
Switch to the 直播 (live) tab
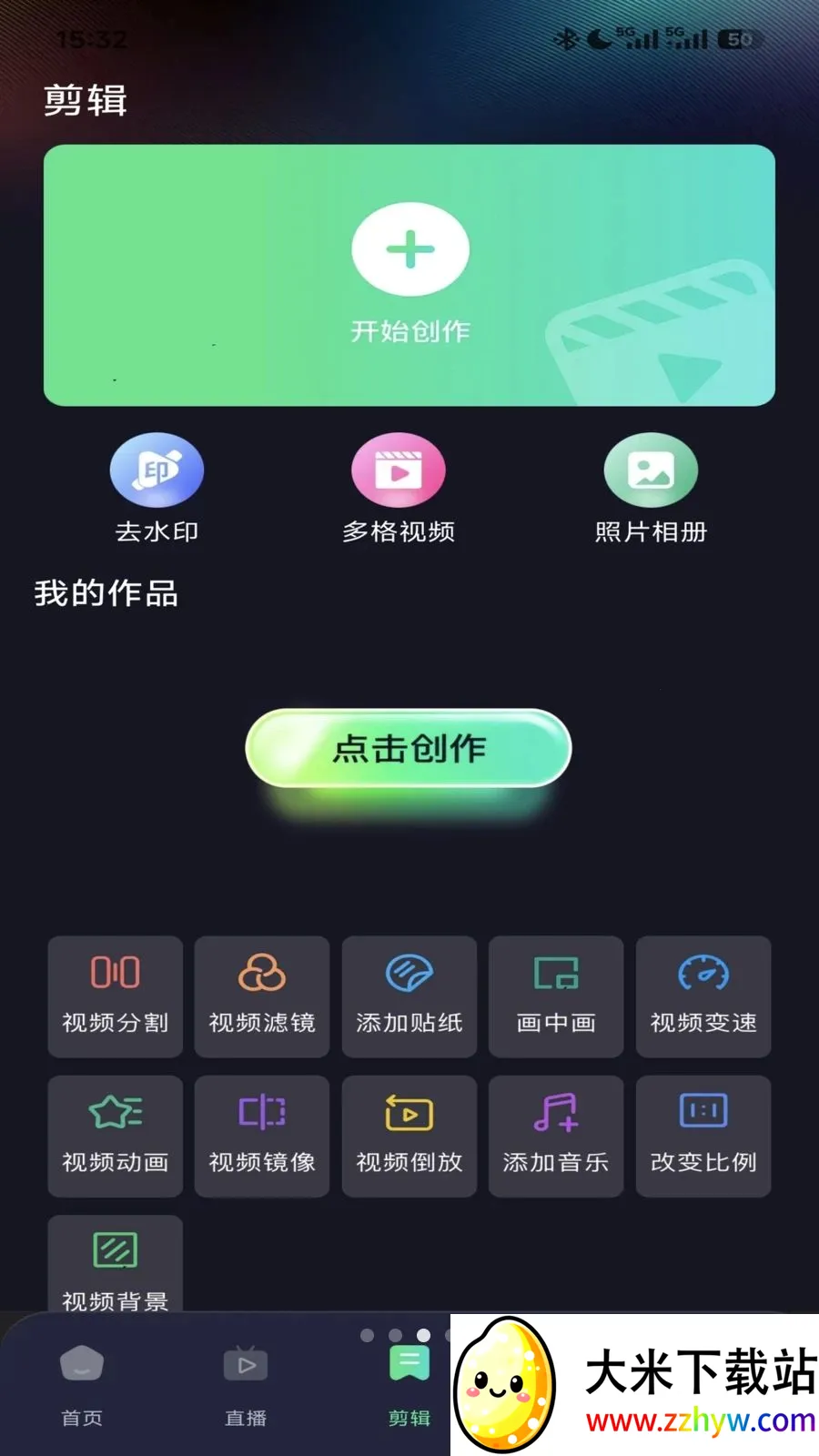pyautogui.click(x=245, y=1383)
